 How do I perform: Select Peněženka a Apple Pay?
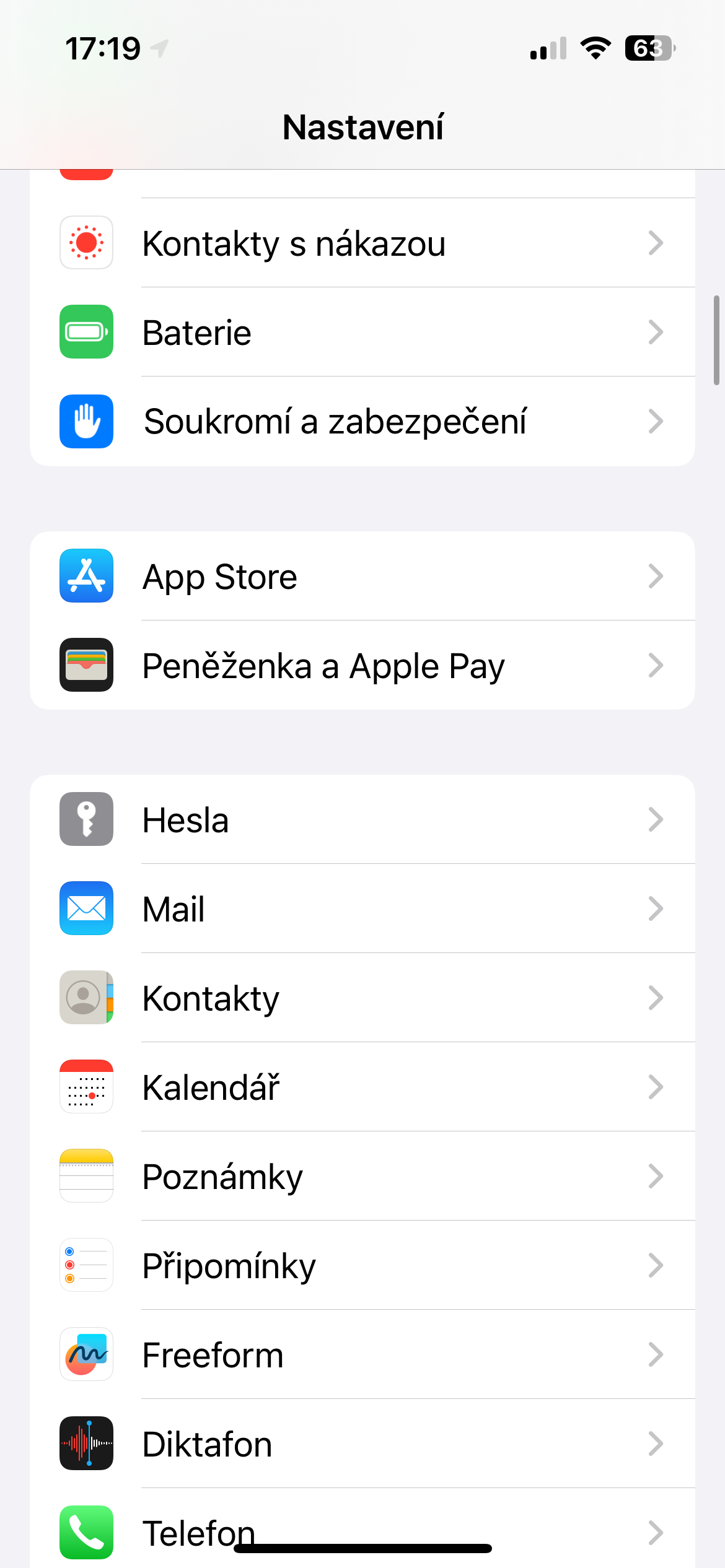coord(362,665)
